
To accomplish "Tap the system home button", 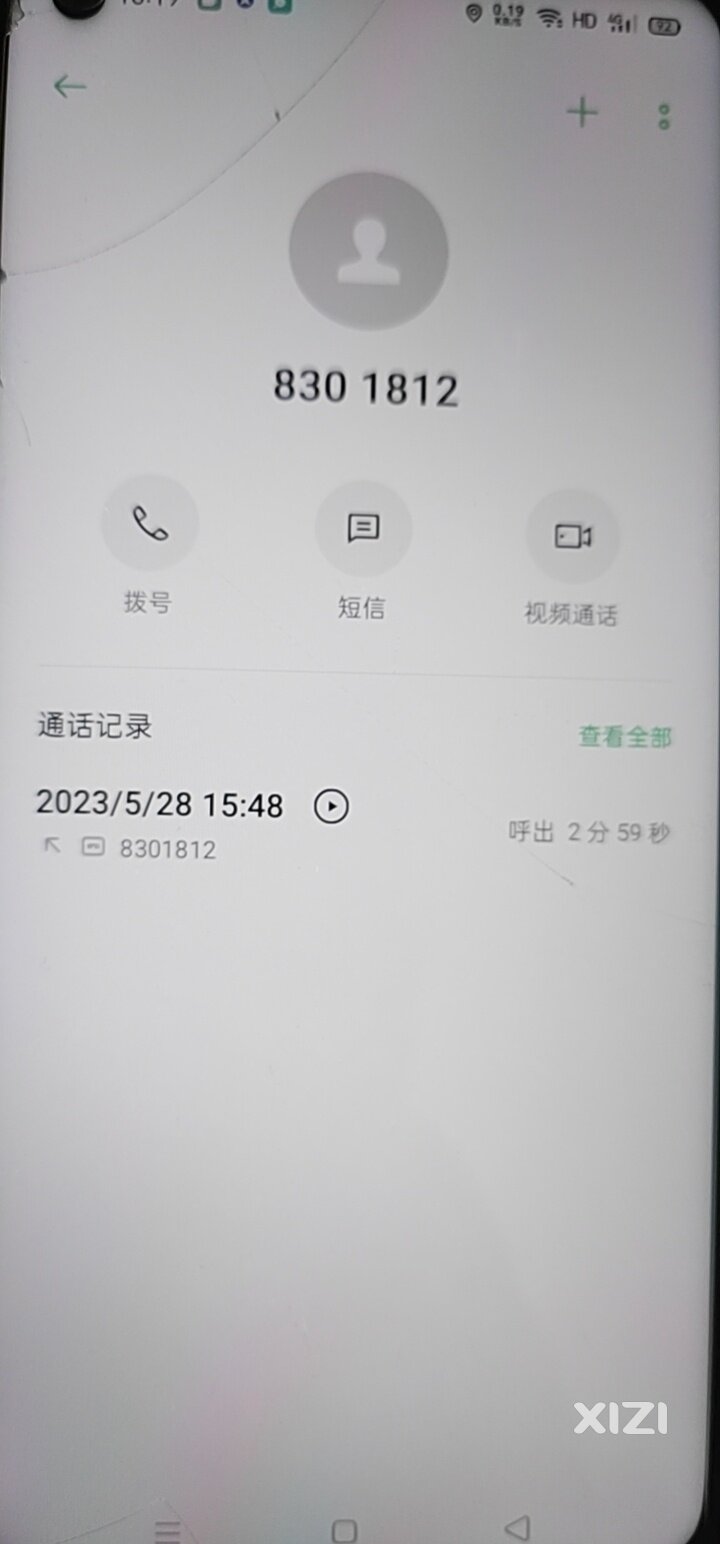I will tap(344, 1530).
